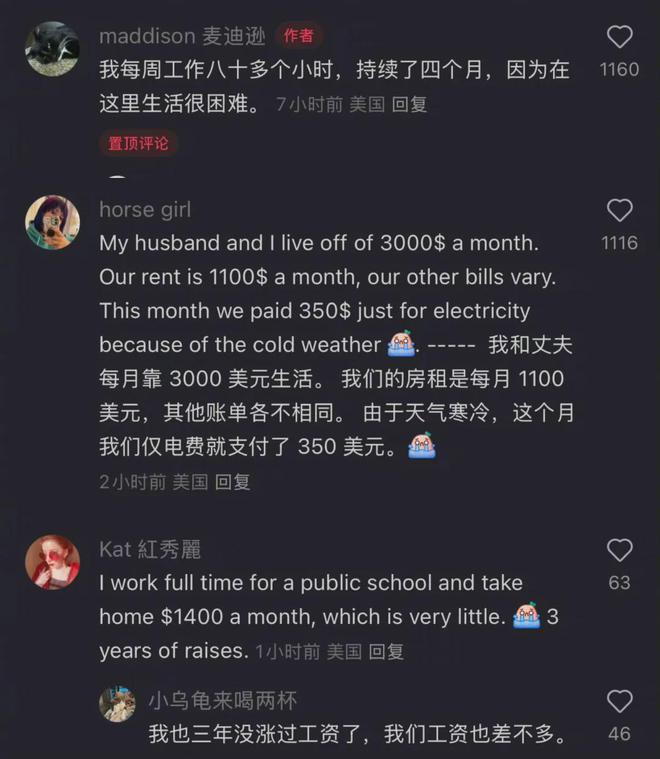Reply to Kat 紅秀麗's comment
Viewport: 660px width, 759px height.
coord(386,651)
